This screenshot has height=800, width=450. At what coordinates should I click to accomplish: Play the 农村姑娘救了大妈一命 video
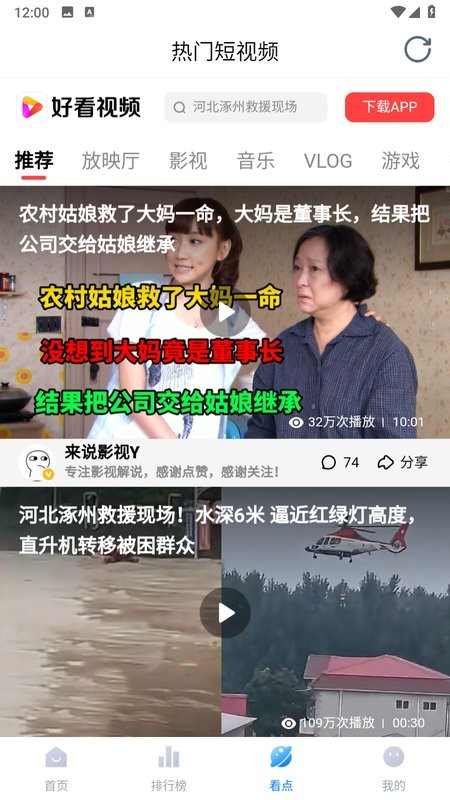pos(225,312)
